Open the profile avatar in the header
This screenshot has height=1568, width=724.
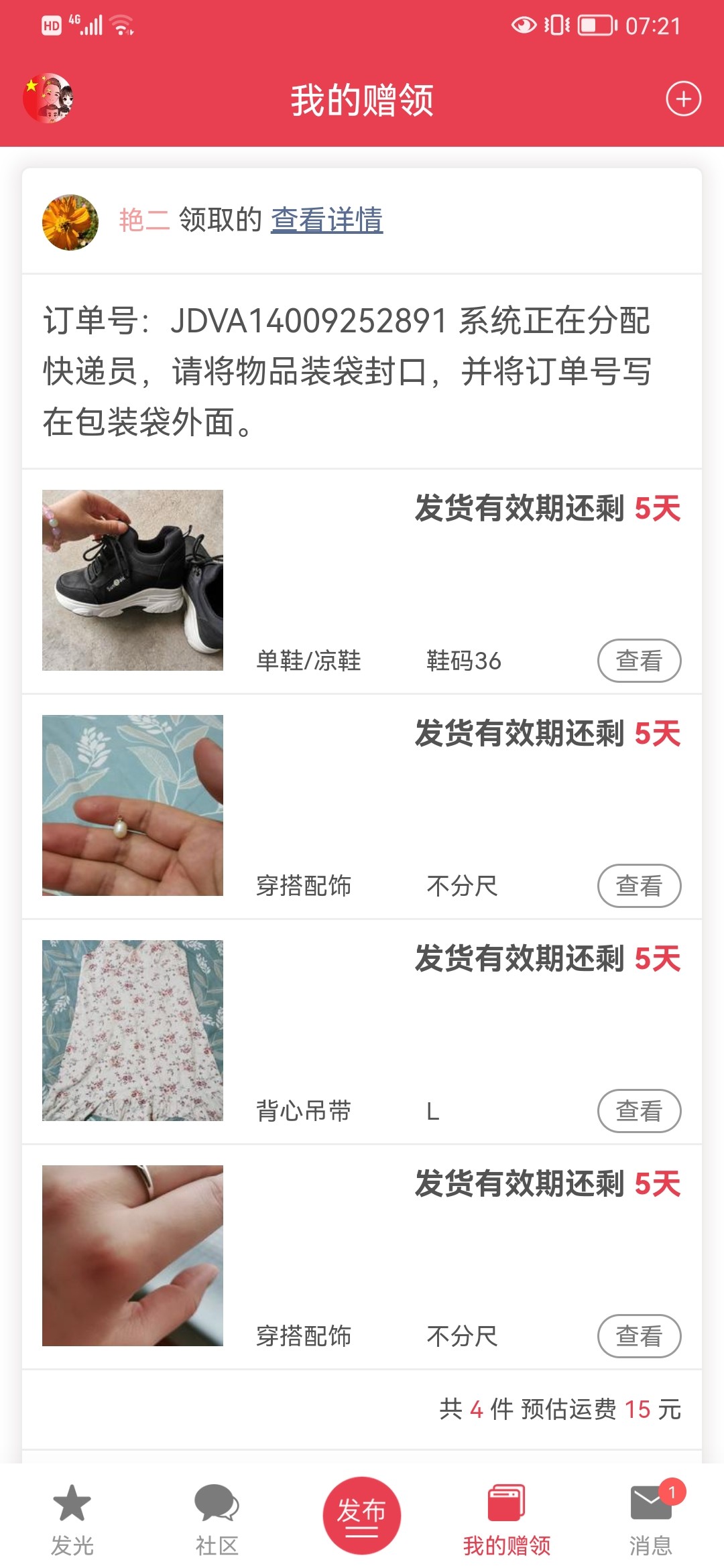pyautogui.click(x=48, y=98)
